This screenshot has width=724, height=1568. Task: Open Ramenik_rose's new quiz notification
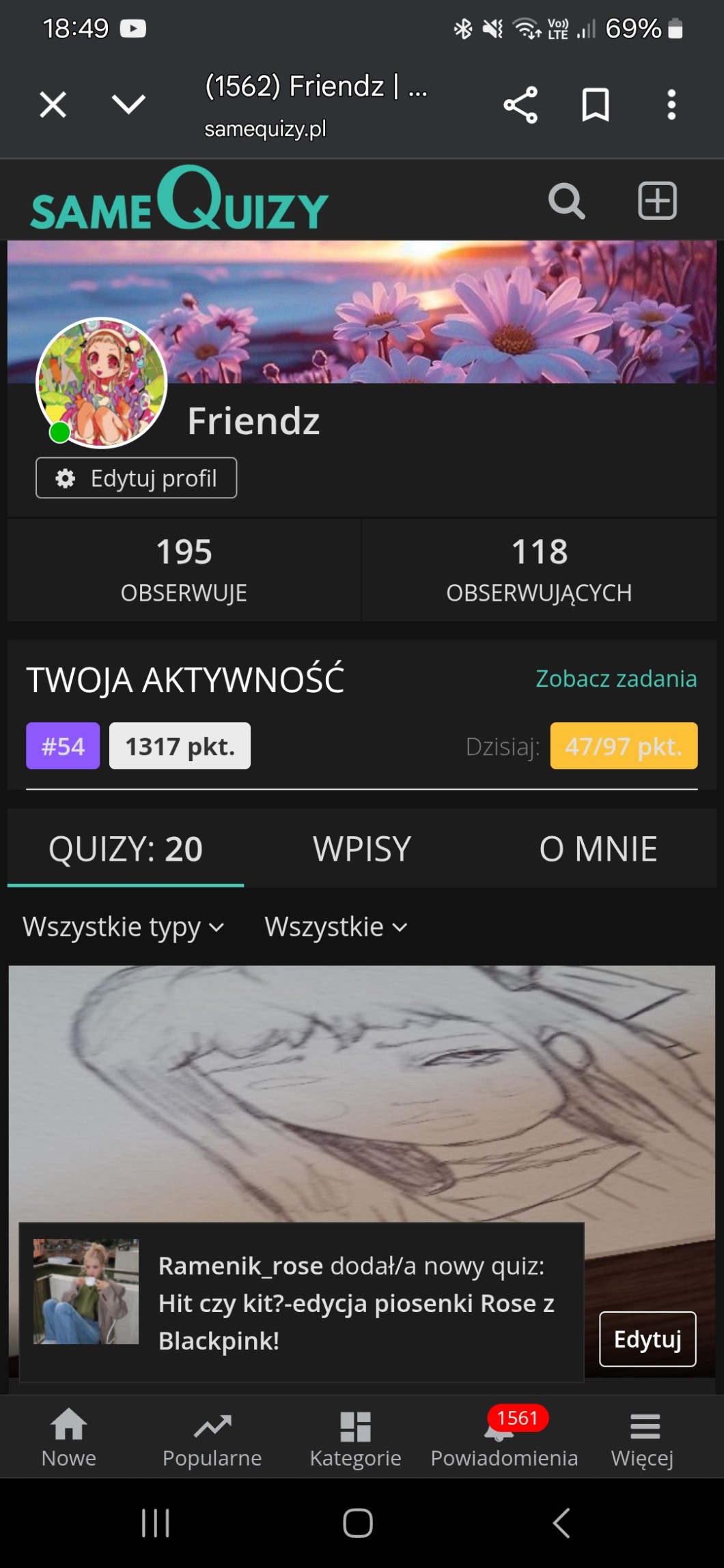coord(355,1302)
